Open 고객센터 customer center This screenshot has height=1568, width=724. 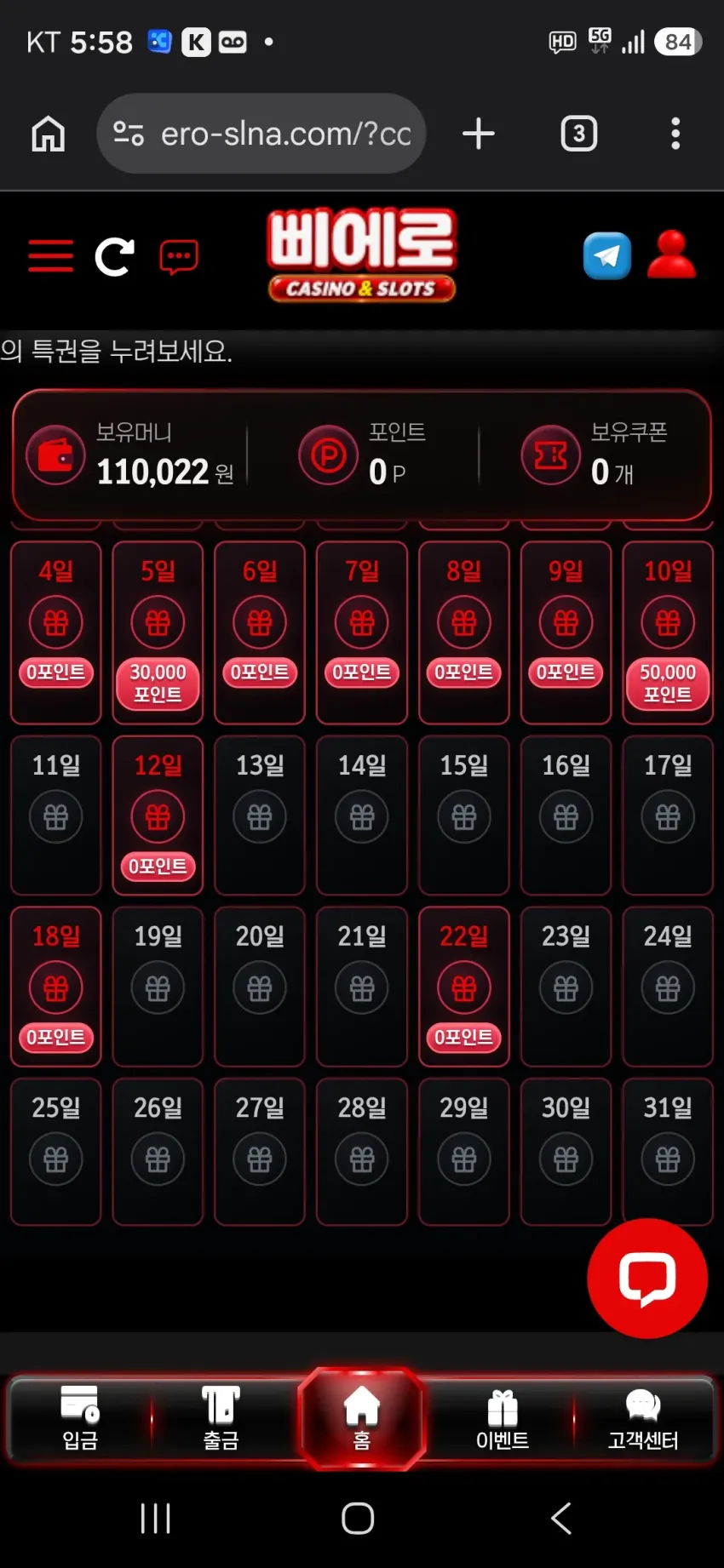pos(643,1417)
